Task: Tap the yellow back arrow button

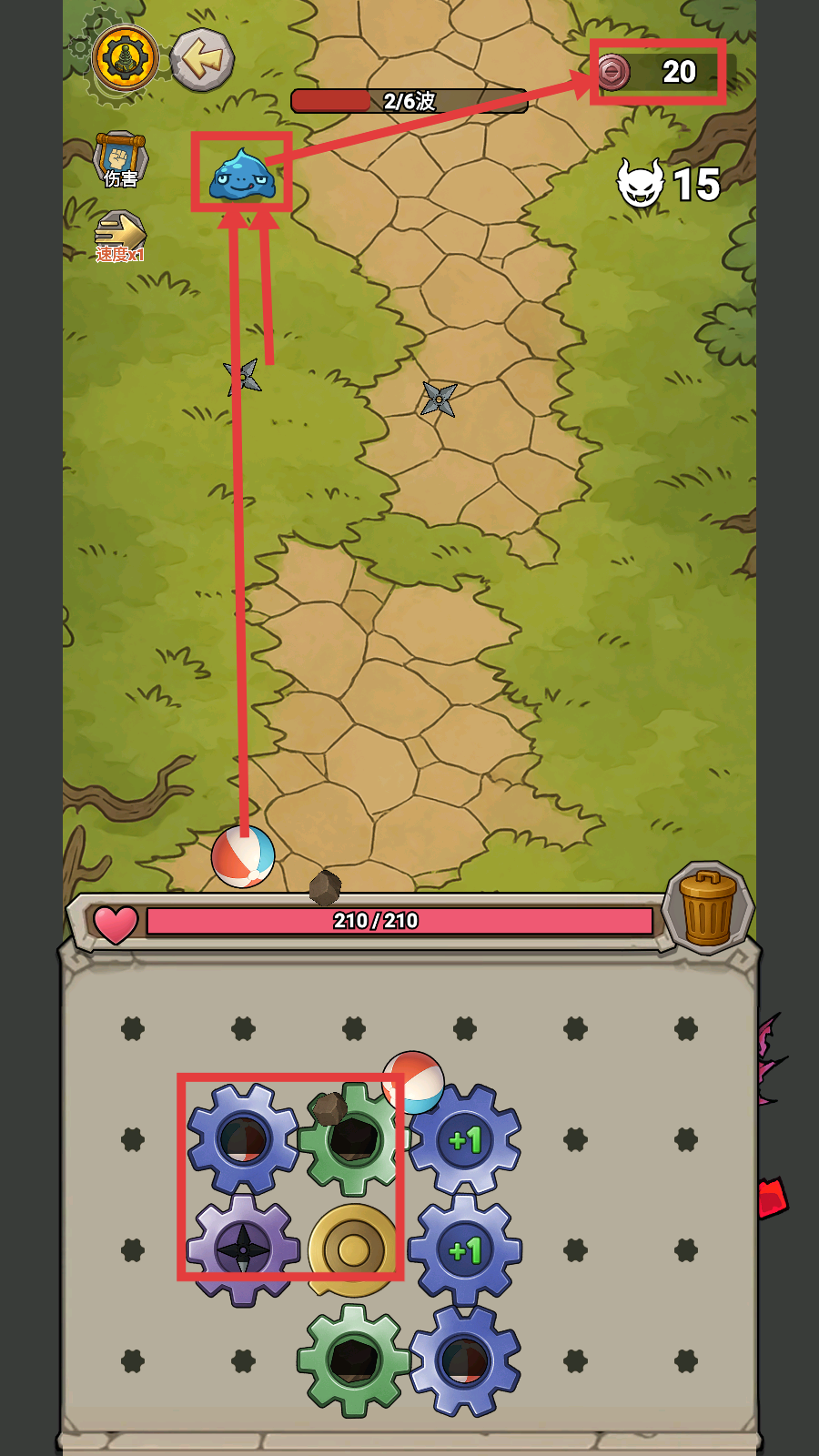Action: [x=202, y=60]
